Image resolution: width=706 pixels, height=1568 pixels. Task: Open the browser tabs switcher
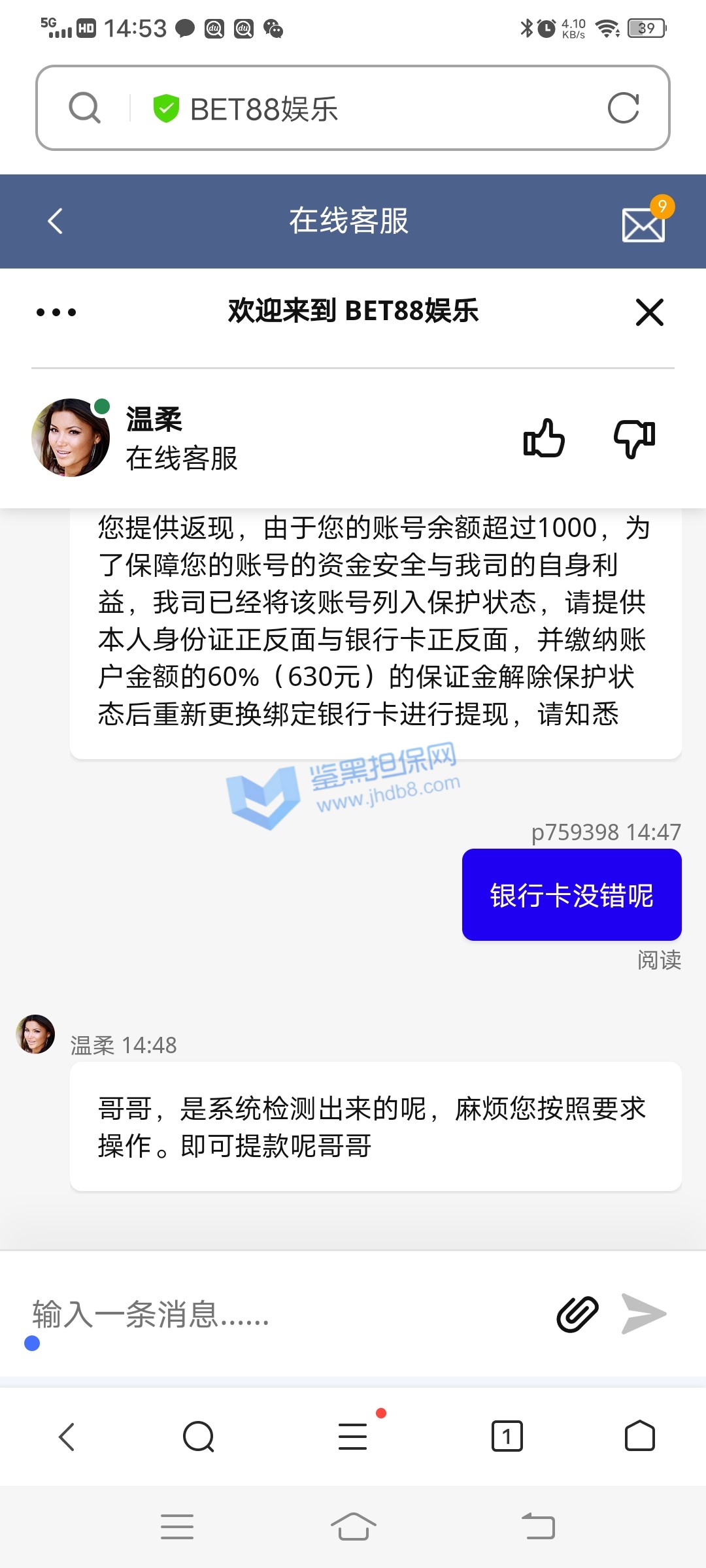tap(507, 1436)
